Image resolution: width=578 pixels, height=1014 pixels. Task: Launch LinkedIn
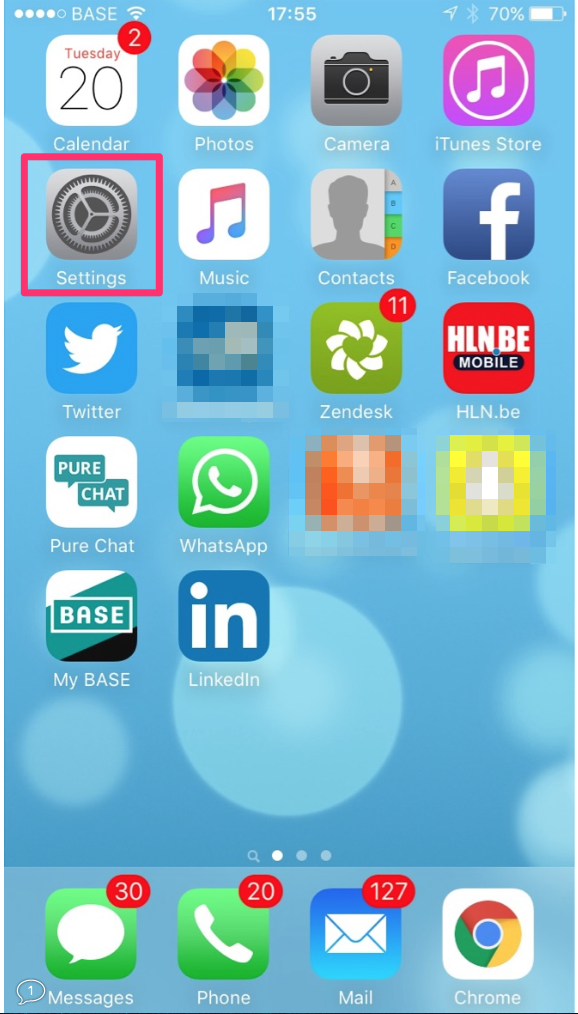click(x=224, y=616)
